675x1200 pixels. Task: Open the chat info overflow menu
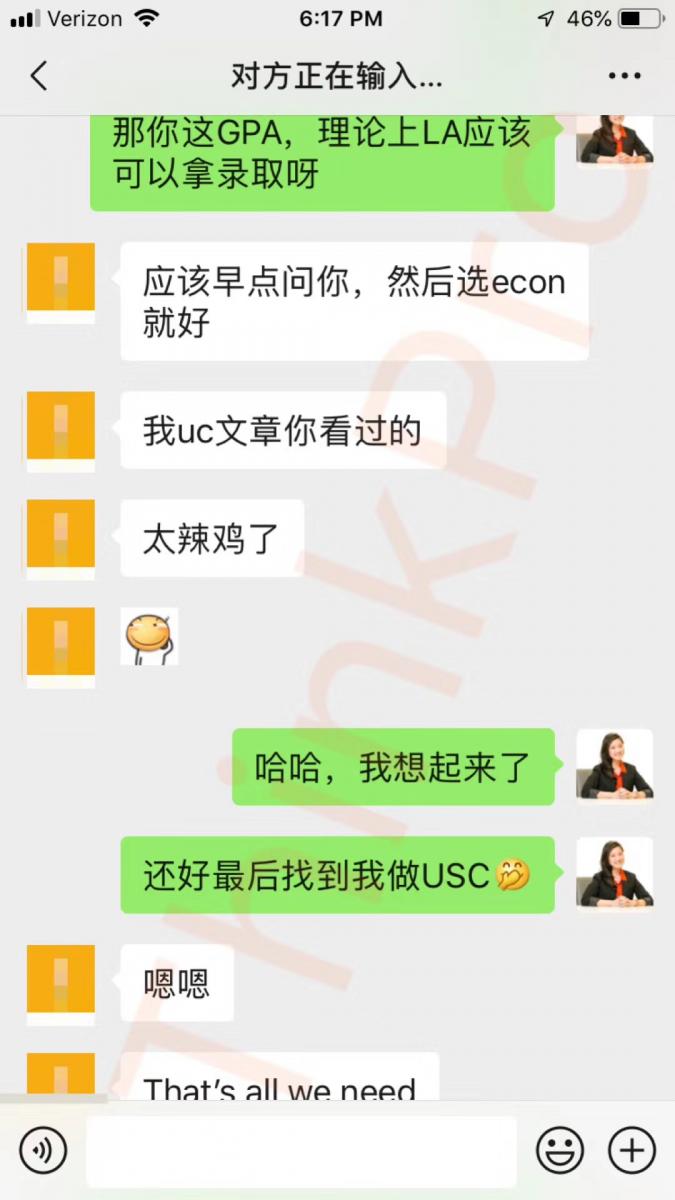coord(625,76)
